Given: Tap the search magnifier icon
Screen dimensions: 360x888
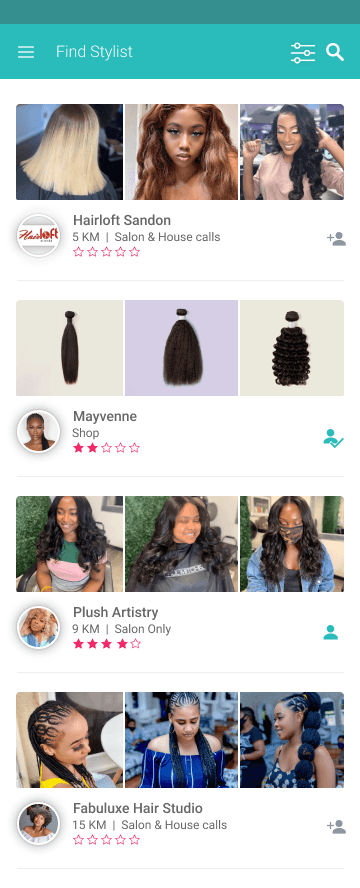Looking at the screenshot, I should click(335, 52).
